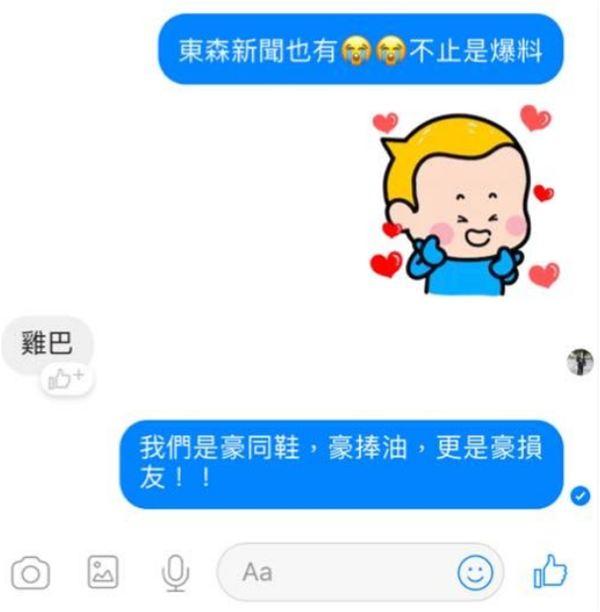The width and height of the screenshot is (600, 612).
Task: Send a thumbs-up like
Action: coord(550,571)
